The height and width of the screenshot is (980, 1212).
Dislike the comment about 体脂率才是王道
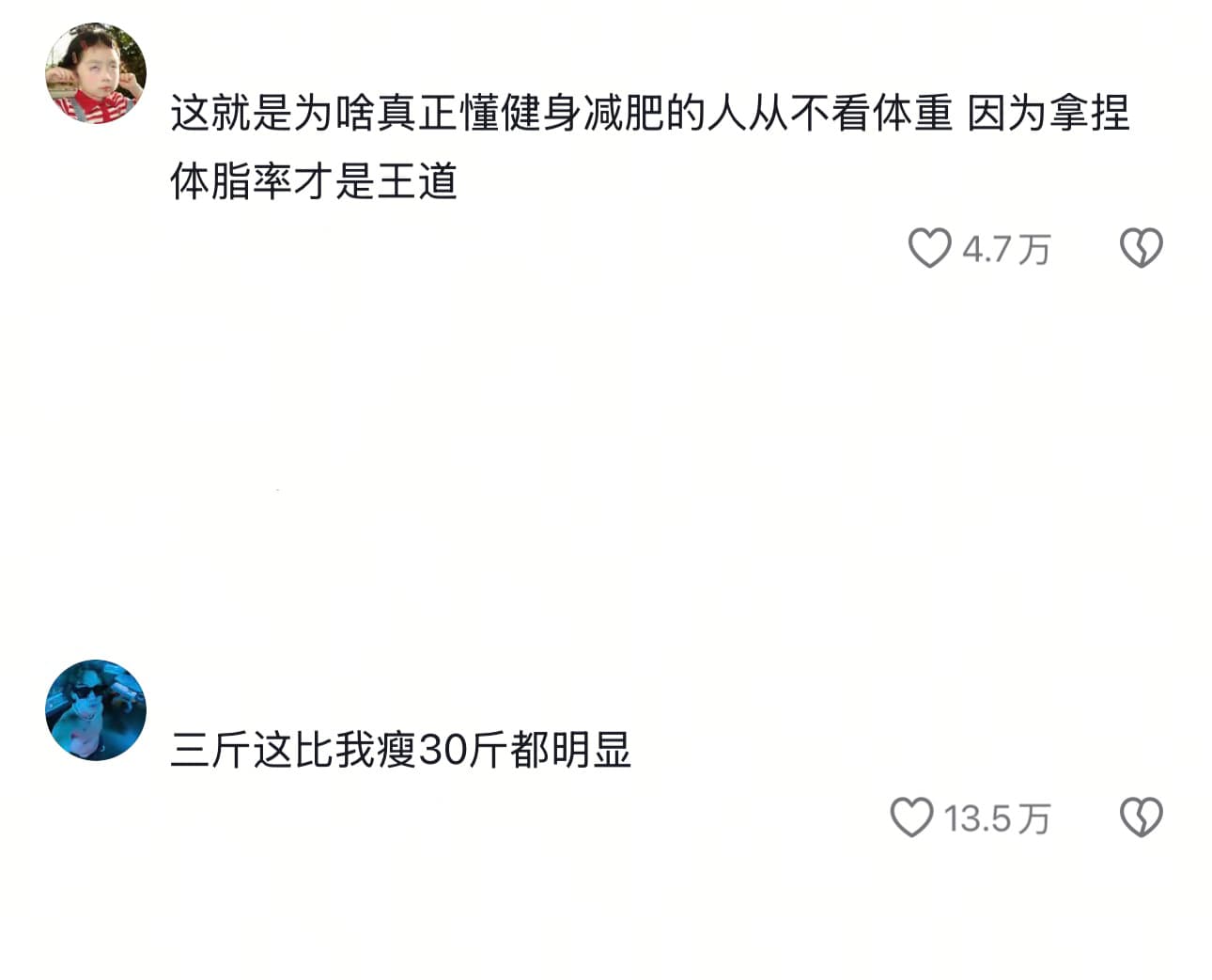(1141, 249)
